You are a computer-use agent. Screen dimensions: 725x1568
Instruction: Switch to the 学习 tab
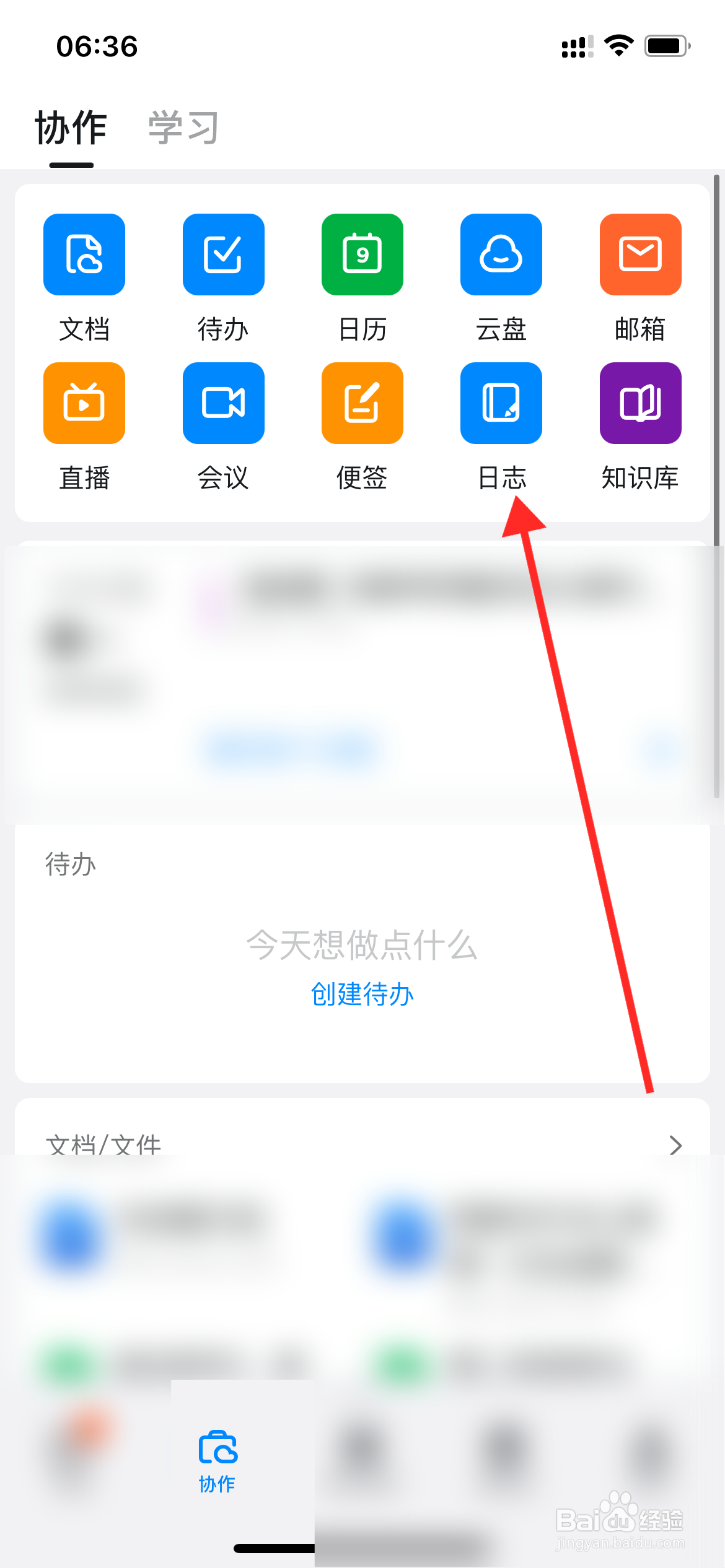pyautogui.click(x=182, y=127)
